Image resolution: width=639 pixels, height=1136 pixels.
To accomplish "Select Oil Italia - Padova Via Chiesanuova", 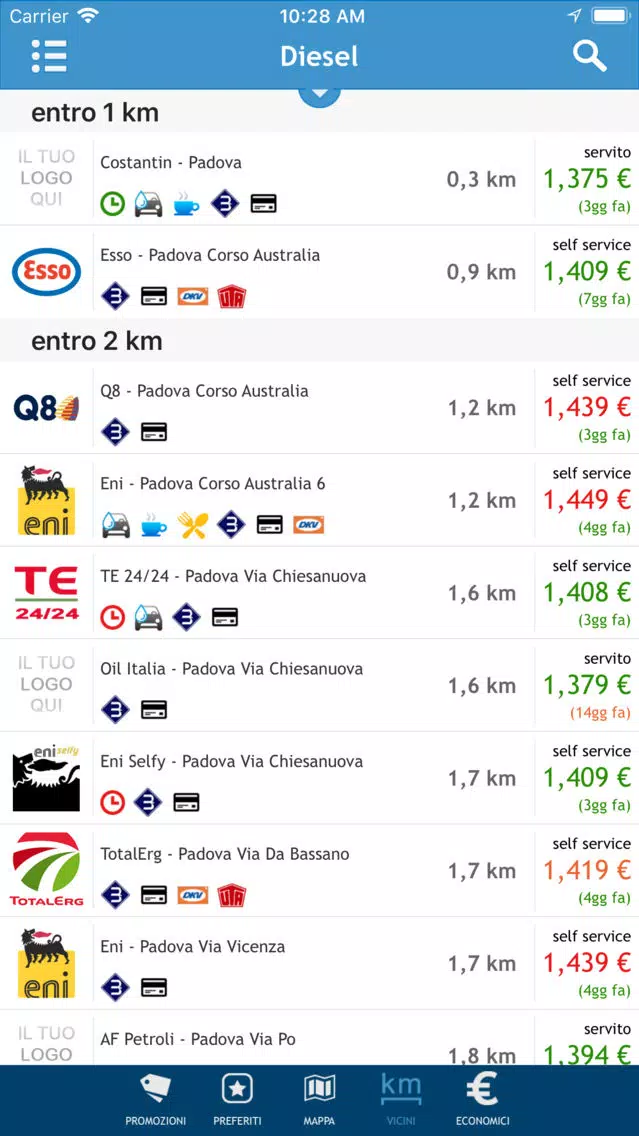I will [320, 685].
